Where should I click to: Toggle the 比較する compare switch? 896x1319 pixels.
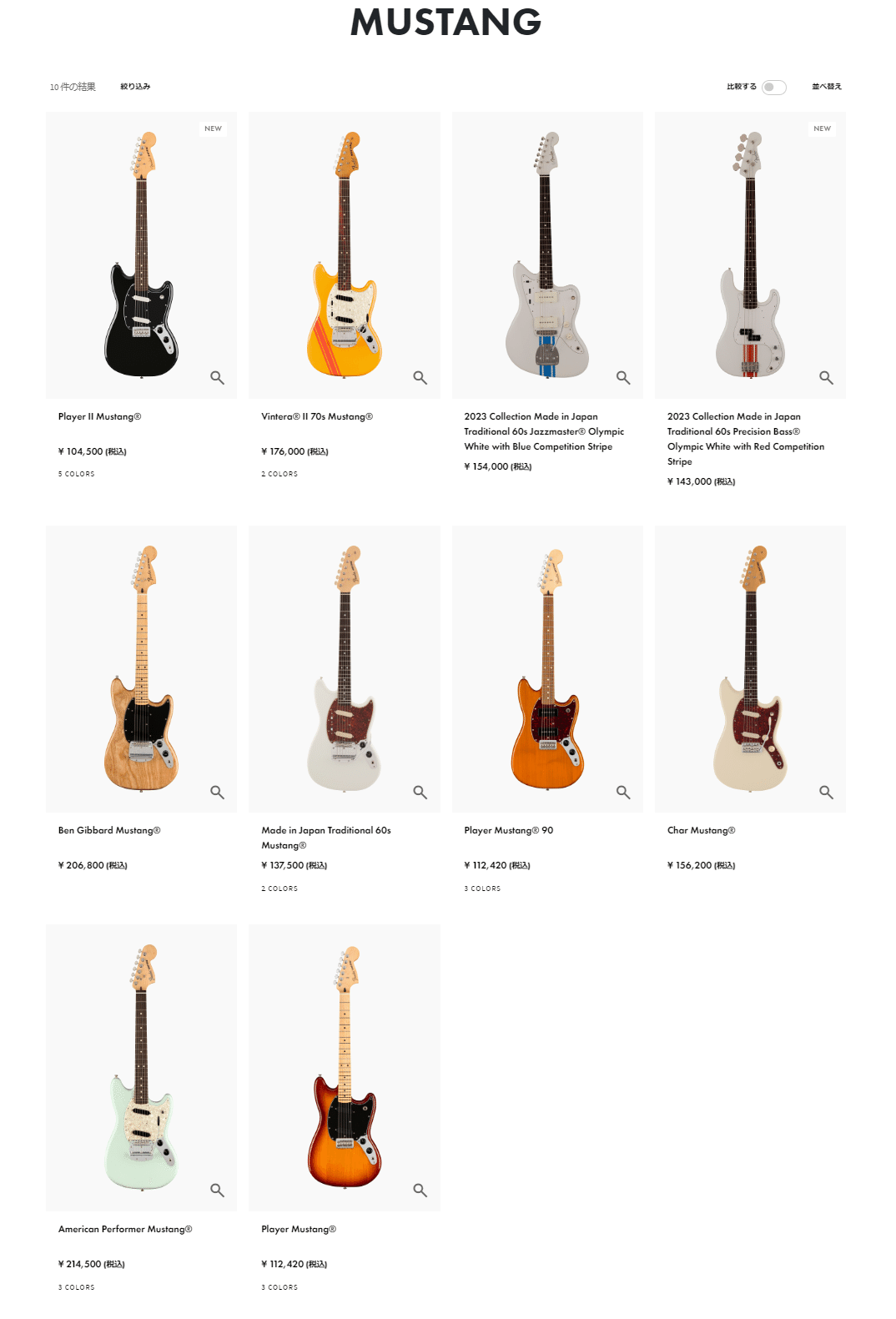pyautogui.click(x=773, y=88)
